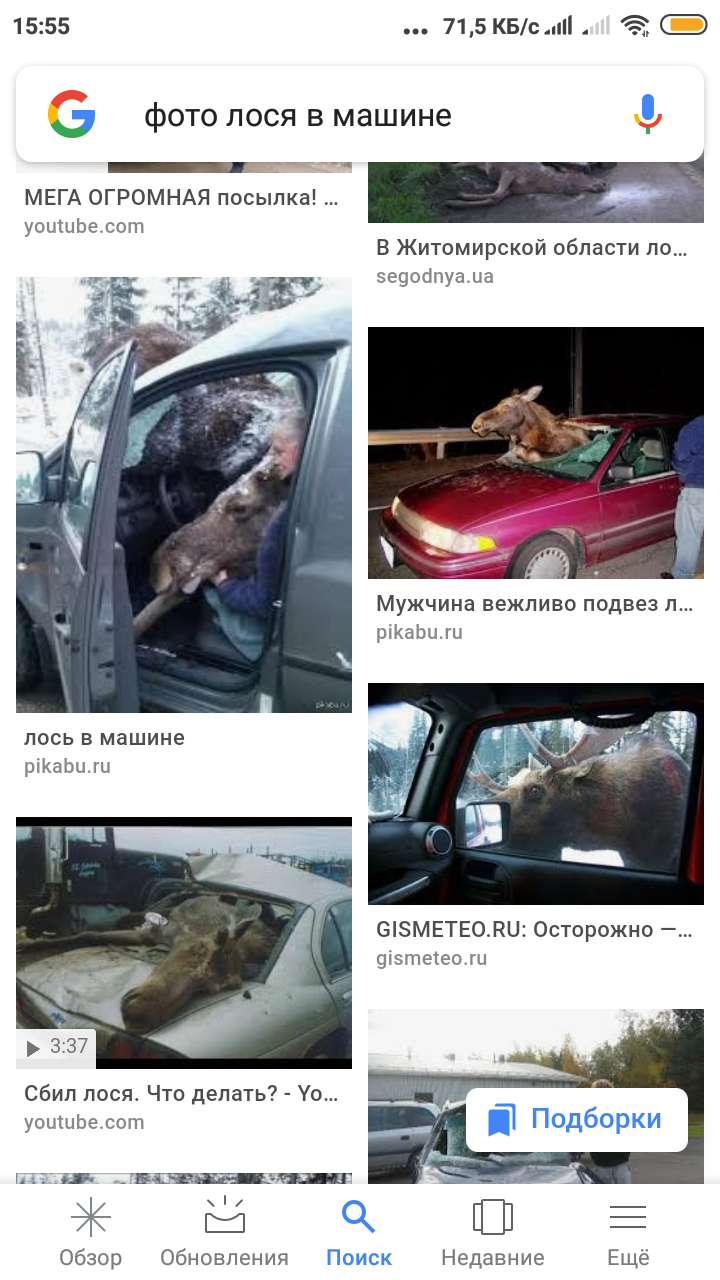This screenshot has height=1280, width=720.
Task: Open the 'Мужчина вежливо подвез' image result
Action: [x=536, y=453]
